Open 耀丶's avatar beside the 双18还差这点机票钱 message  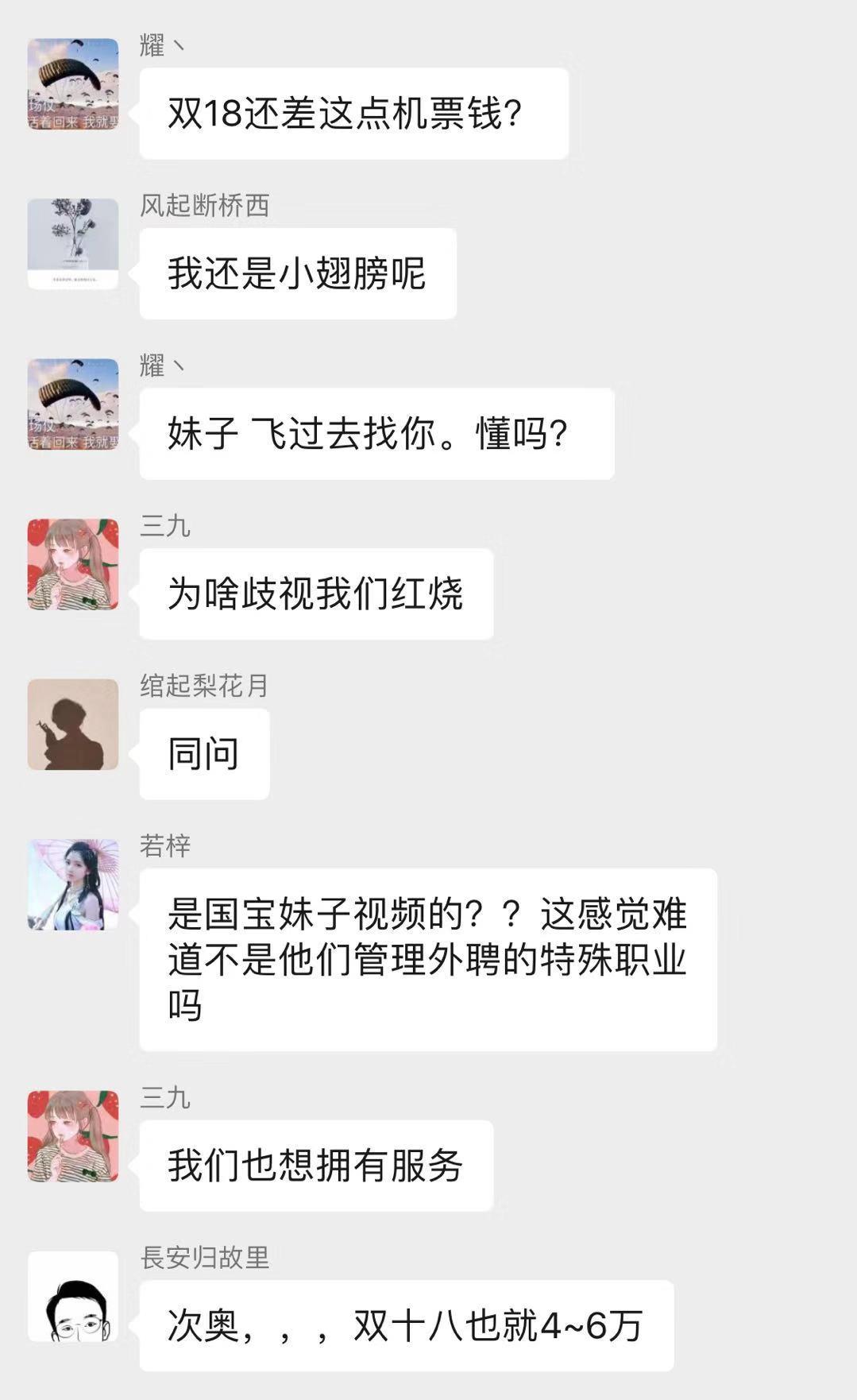(73, 83)
